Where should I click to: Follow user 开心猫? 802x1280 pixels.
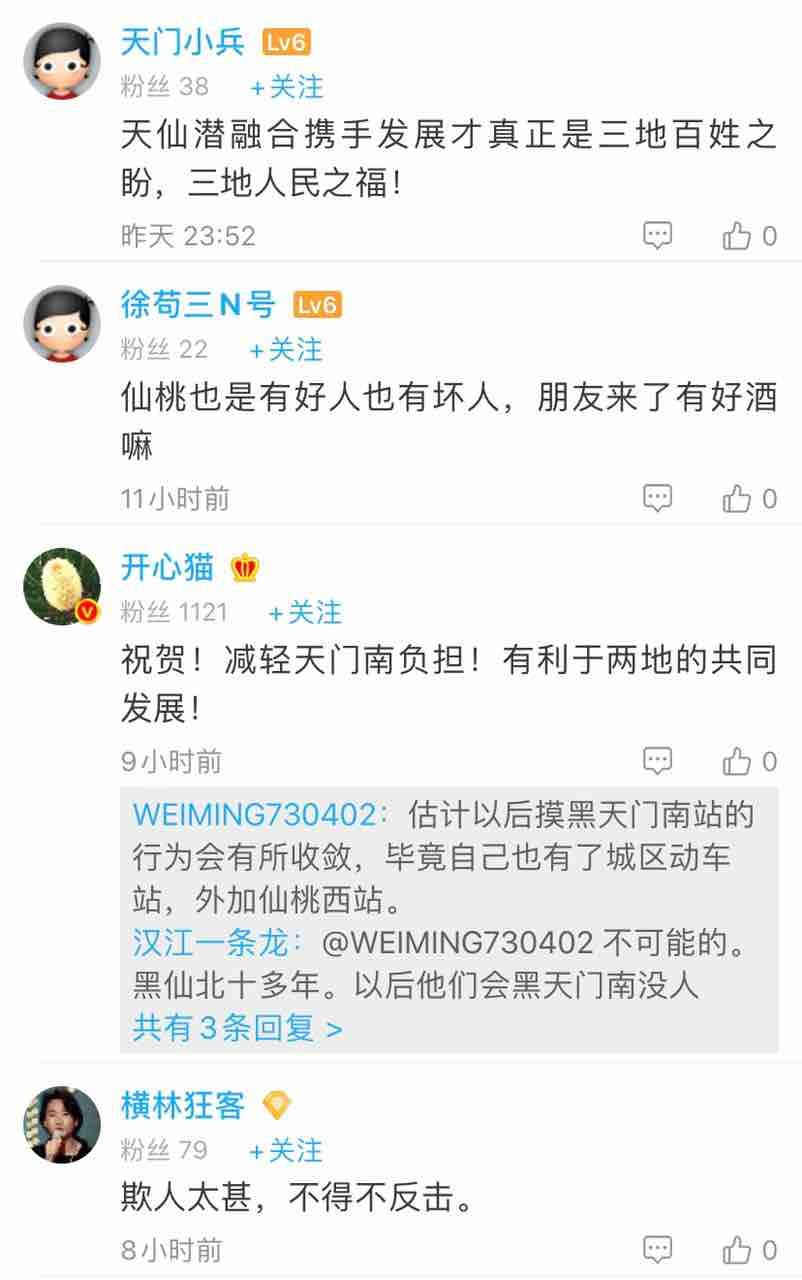coord(305,612)
